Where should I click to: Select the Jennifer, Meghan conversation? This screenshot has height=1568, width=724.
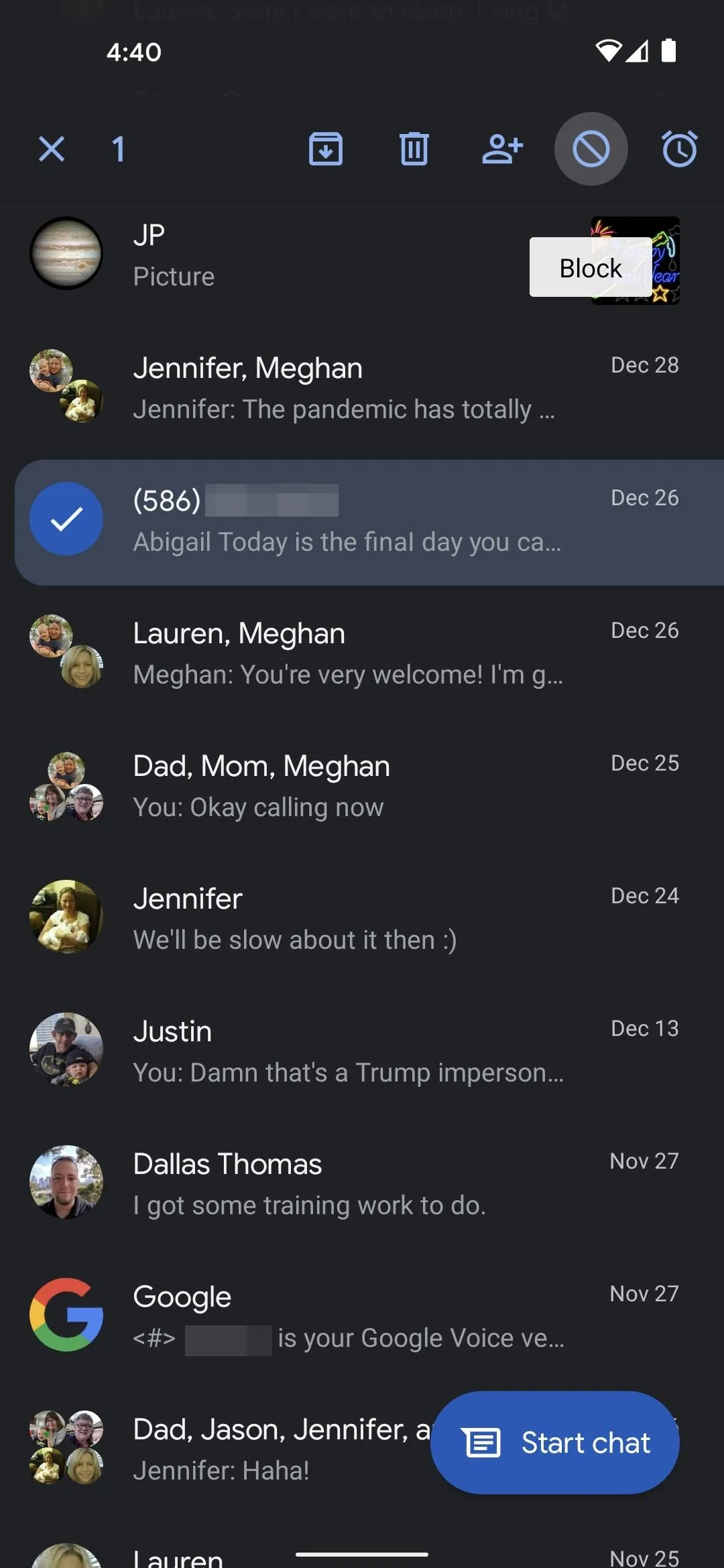coord(362,387)
